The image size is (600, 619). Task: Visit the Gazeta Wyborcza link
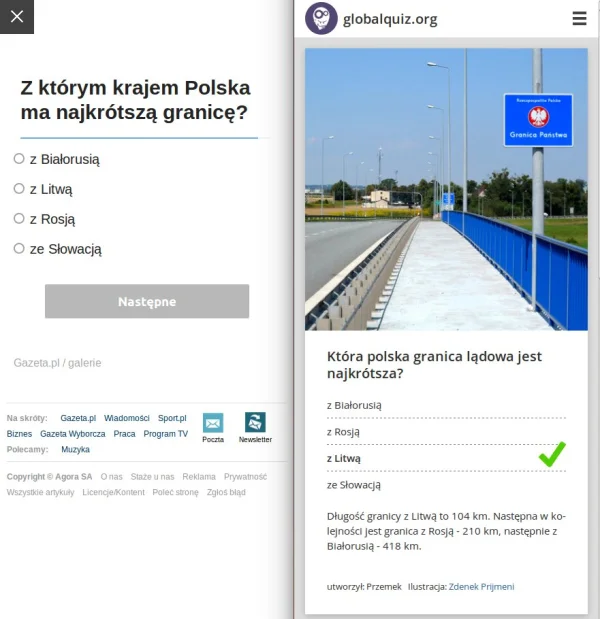(x=72, y=434)
